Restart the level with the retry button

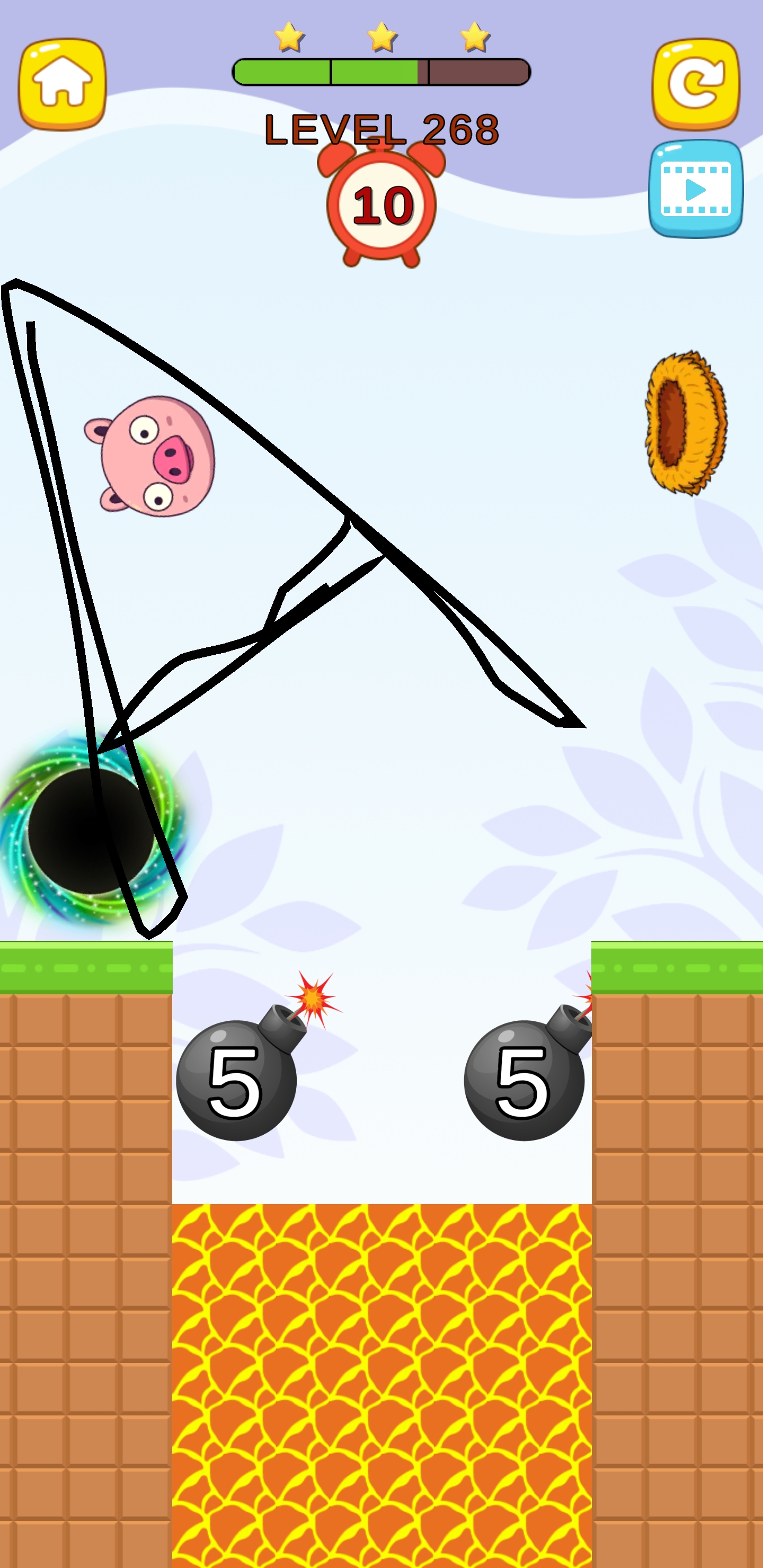point(696,84)
